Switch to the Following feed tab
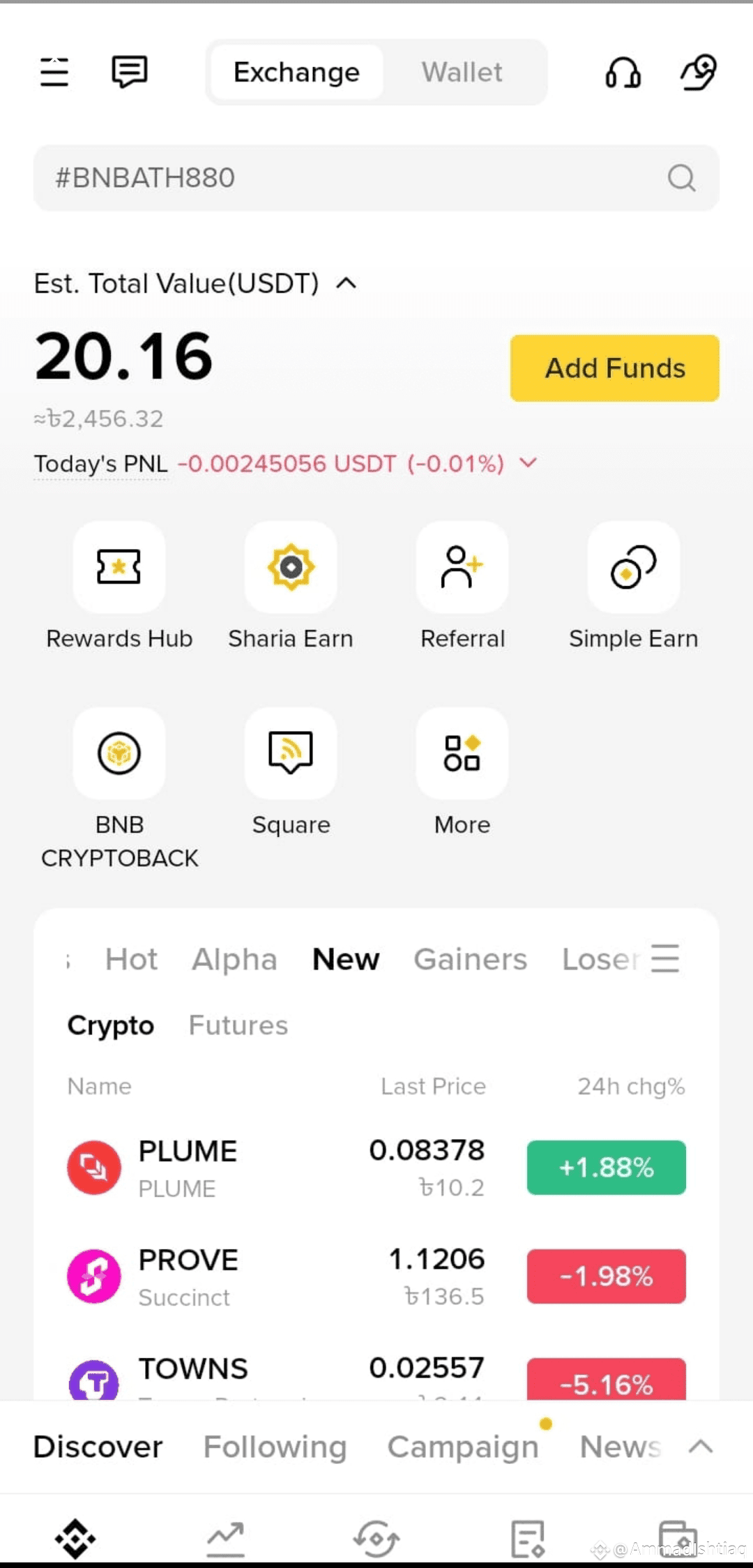Screen dimensions: 753x1568 [x=275, y=1447]
